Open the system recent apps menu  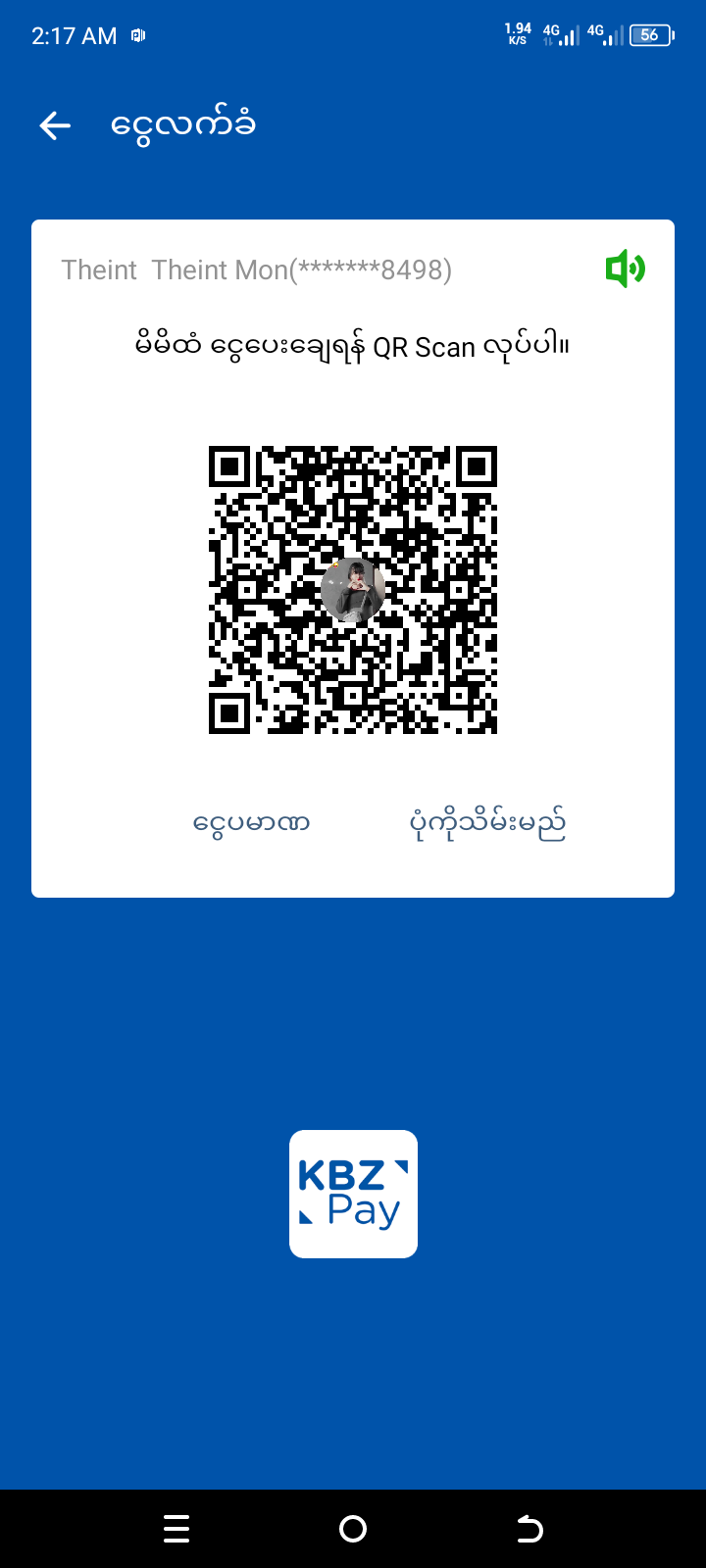click(x=176, y=1529)
